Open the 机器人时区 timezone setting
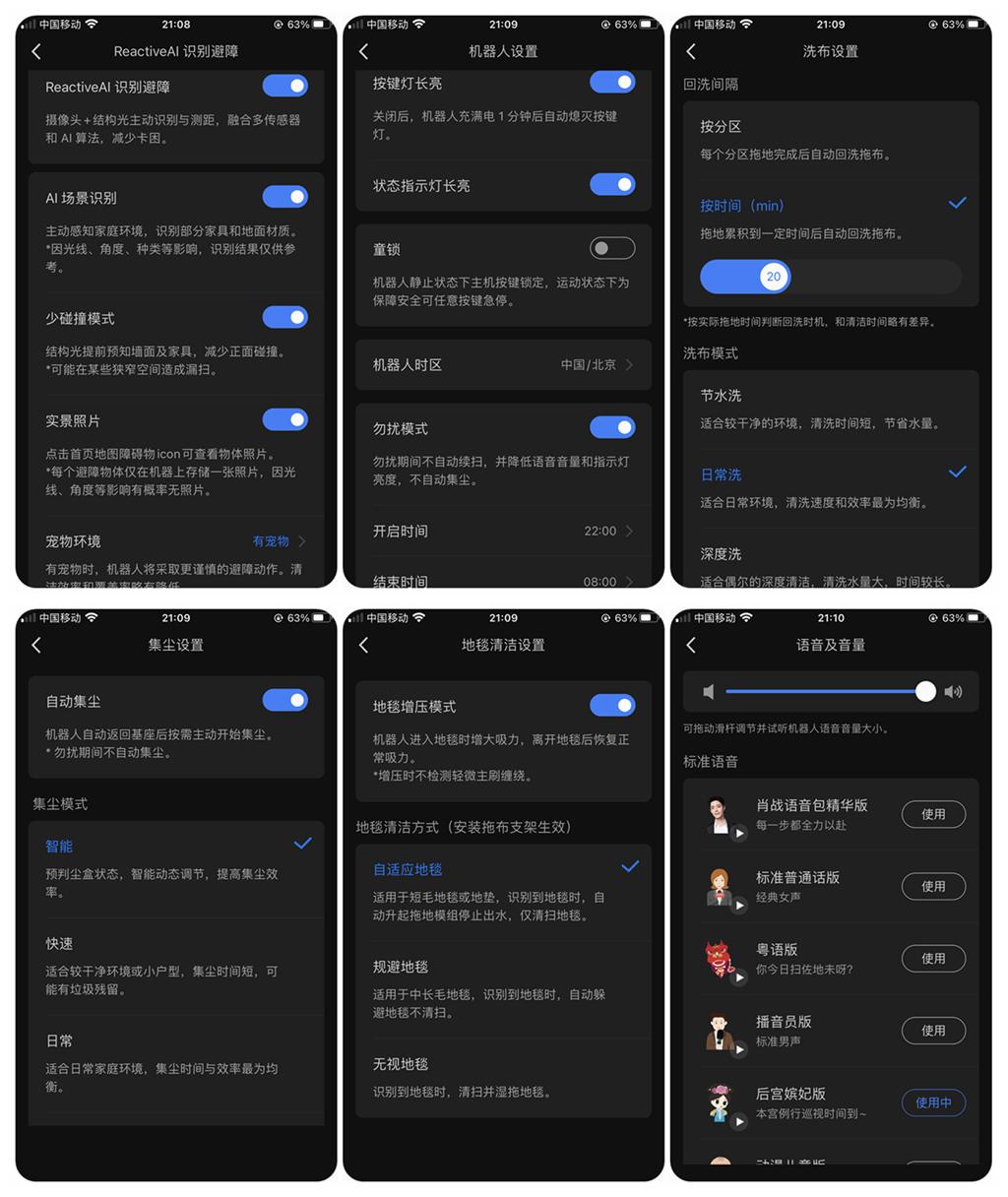Viewport: 1008px width, 1197px height. coord(503,364)
